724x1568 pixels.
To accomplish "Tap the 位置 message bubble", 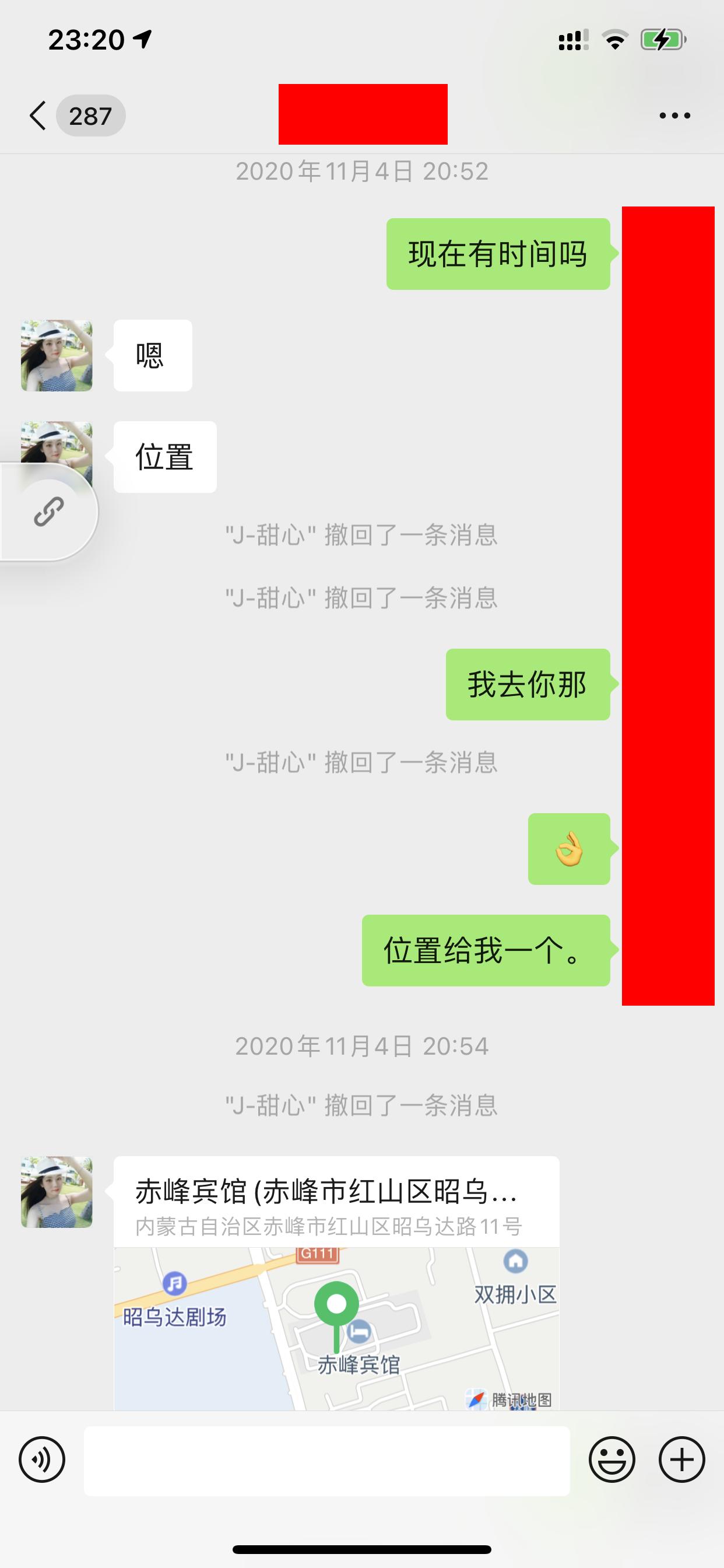I will tap(164, 457).
